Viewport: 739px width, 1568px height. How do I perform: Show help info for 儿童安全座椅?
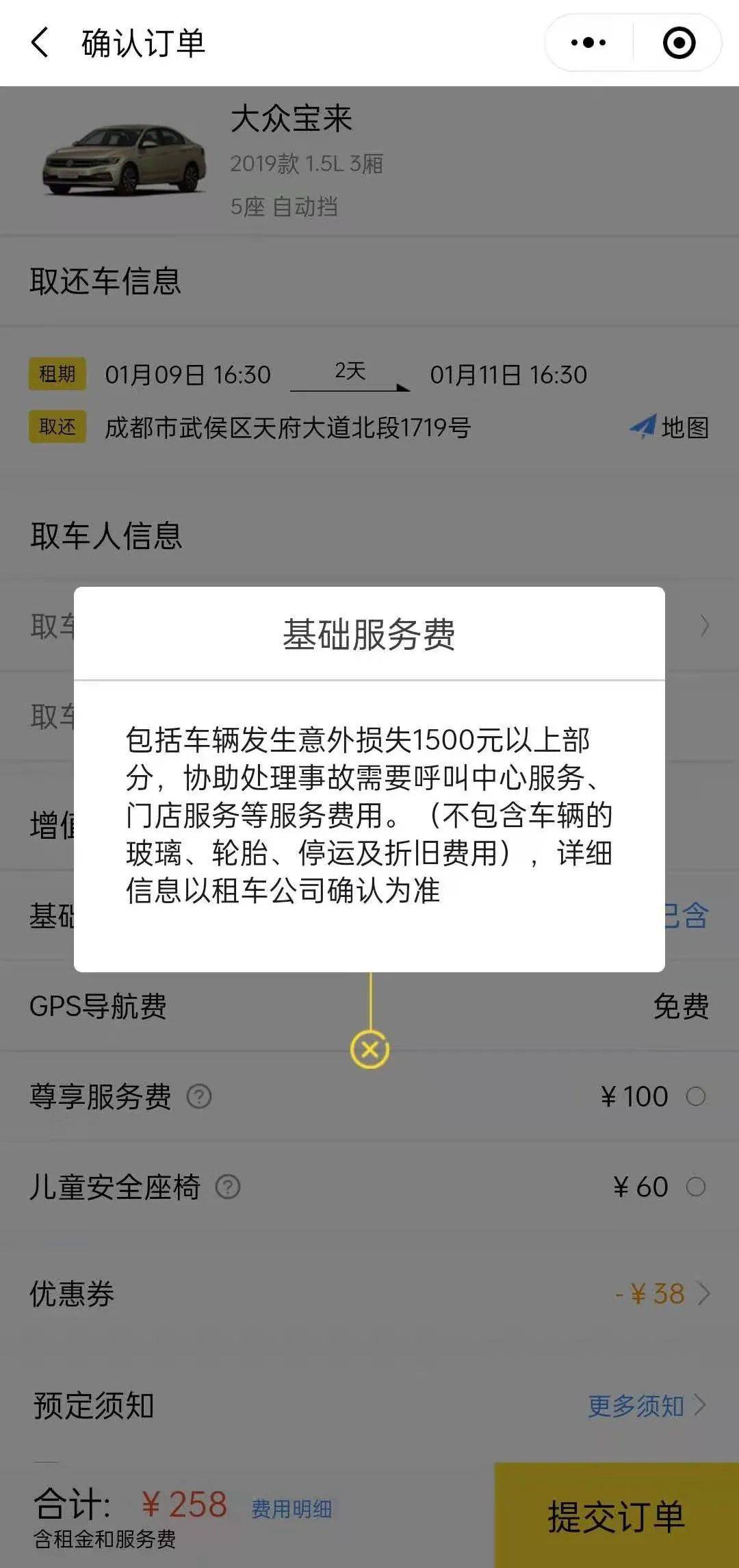(228, 1187)
